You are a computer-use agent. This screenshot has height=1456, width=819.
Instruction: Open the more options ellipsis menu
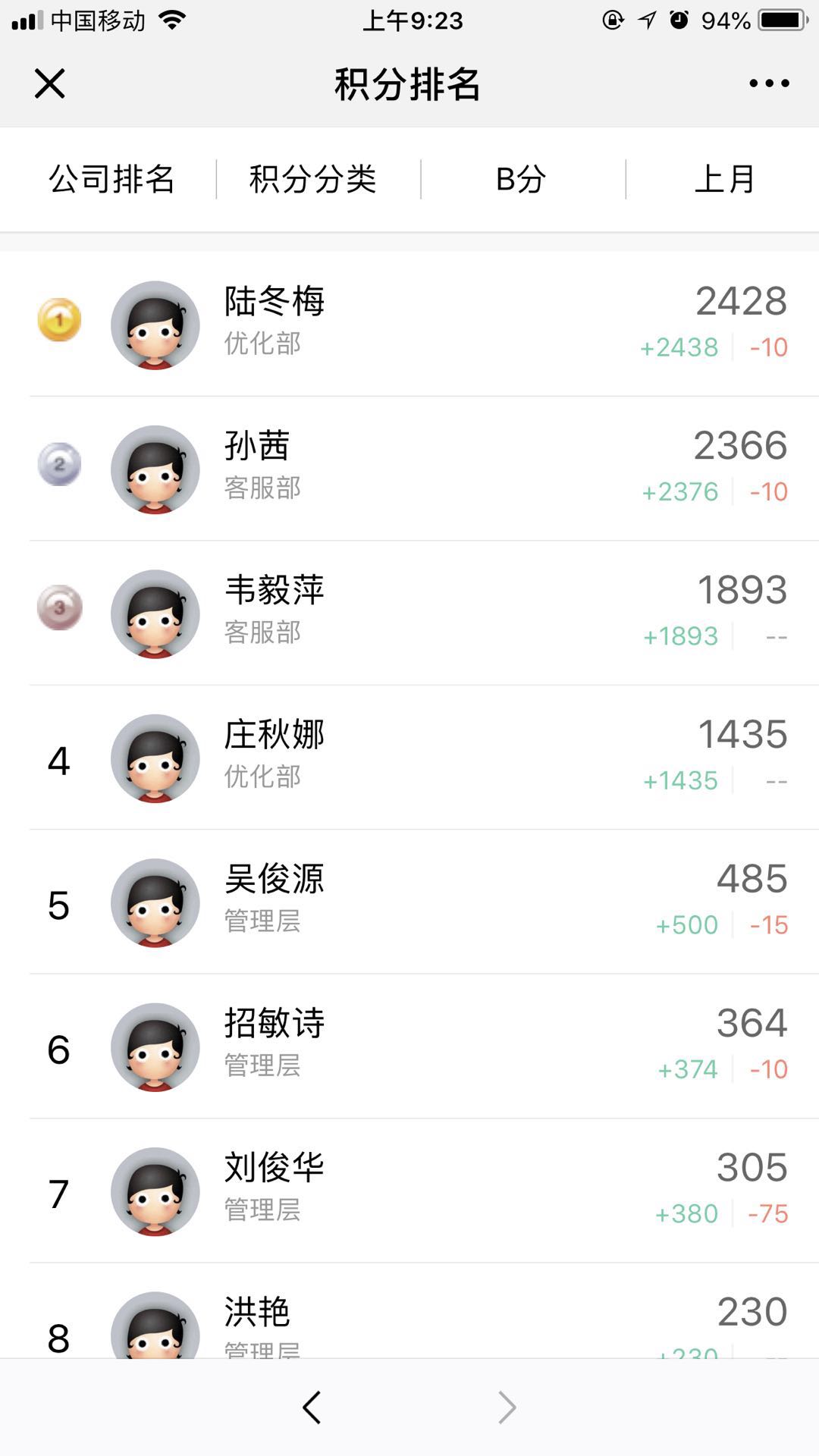tap(768, 85)
